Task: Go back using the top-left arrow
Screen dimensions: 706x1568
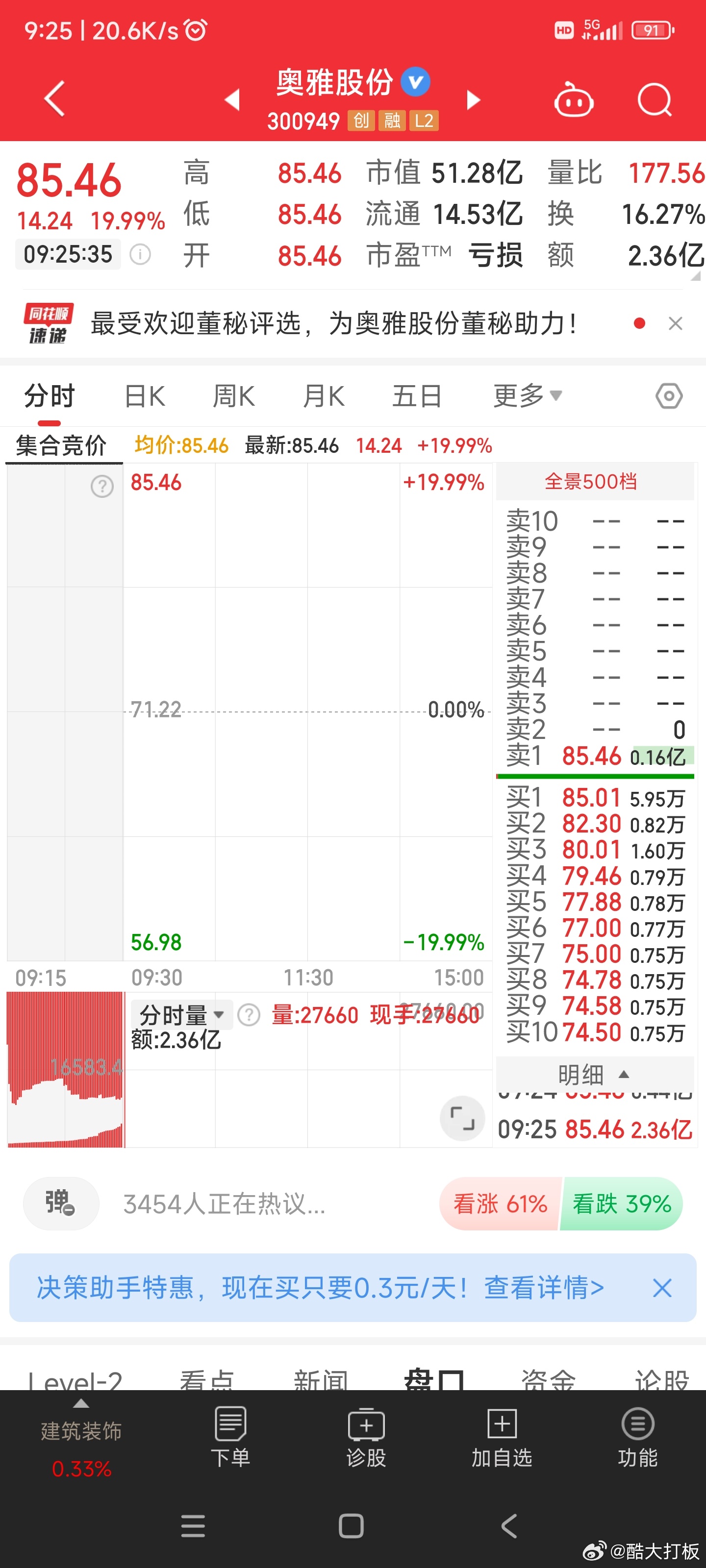Action: click(x=55, y=98)
